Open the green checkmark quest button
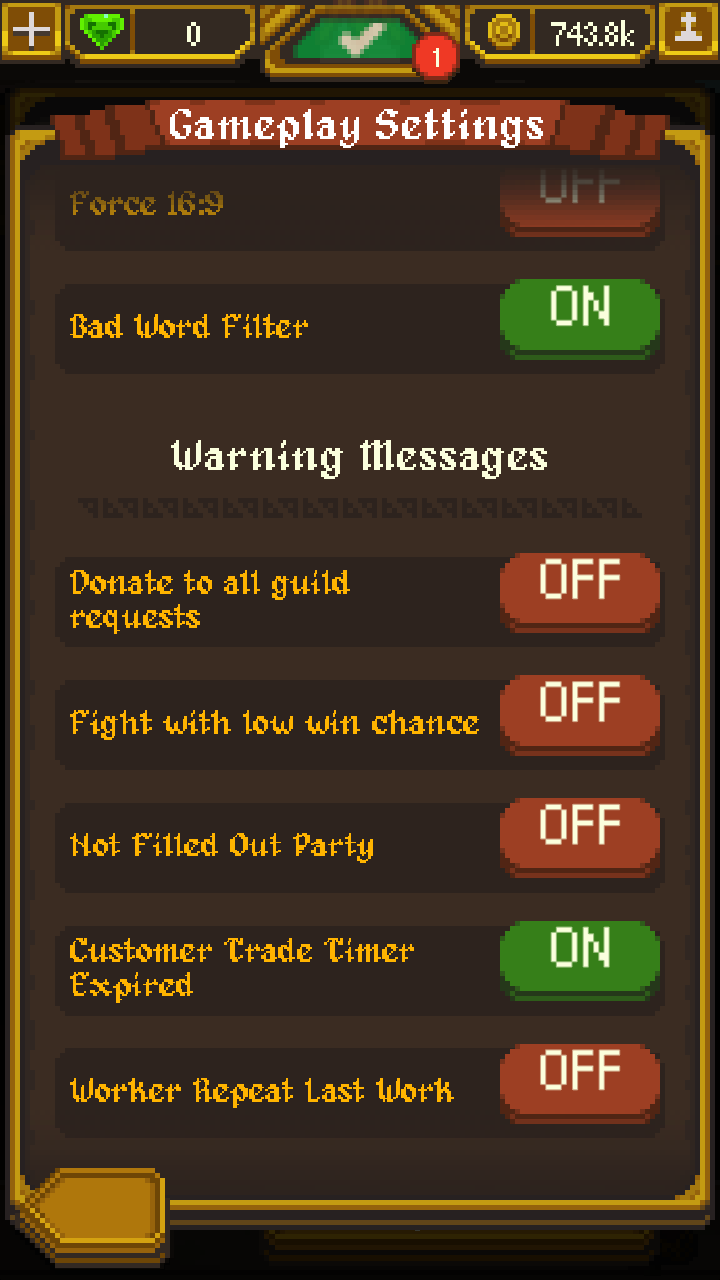This screenshot has height=1280, width=720. coord(361,38)
